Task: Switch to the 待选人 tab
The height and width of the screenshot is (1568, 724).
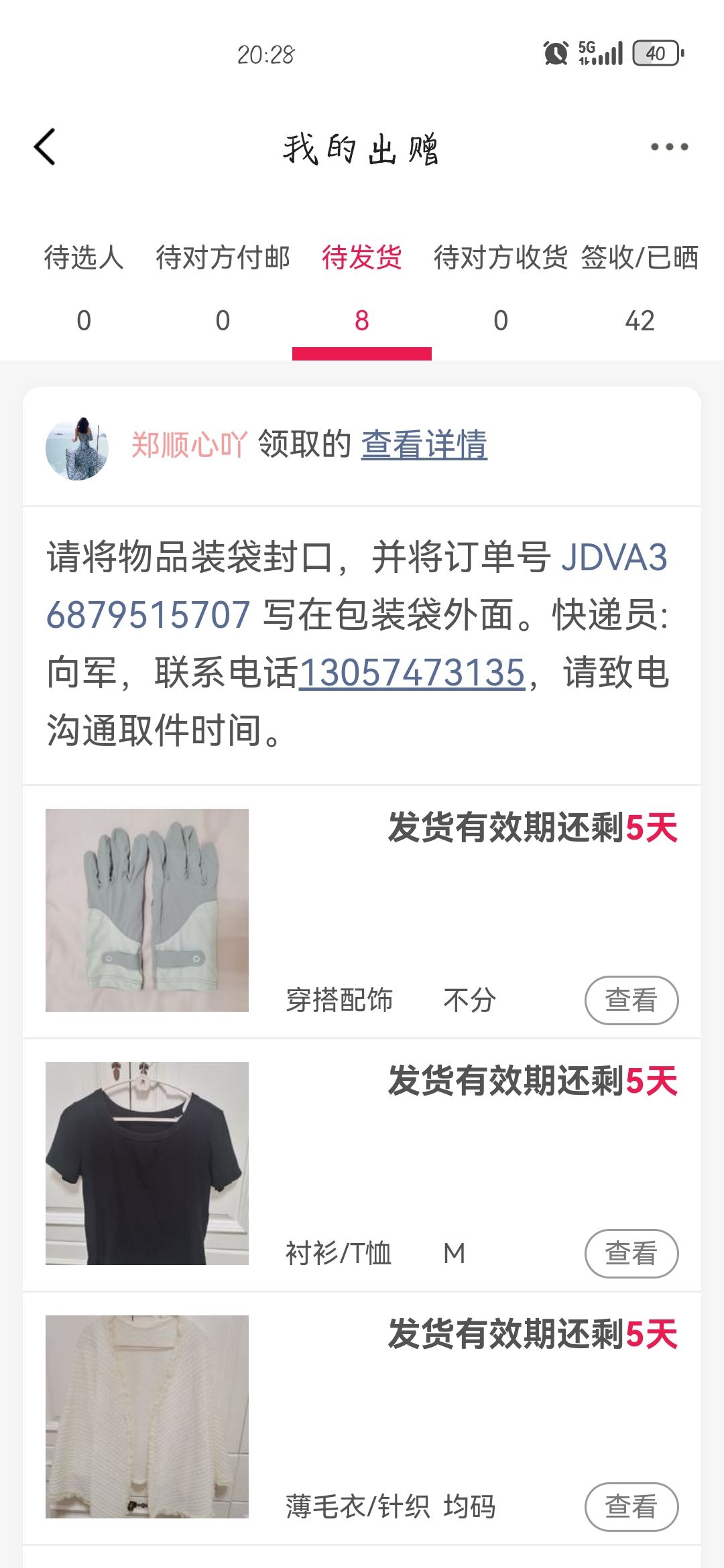Action: [x=84, y=288]
